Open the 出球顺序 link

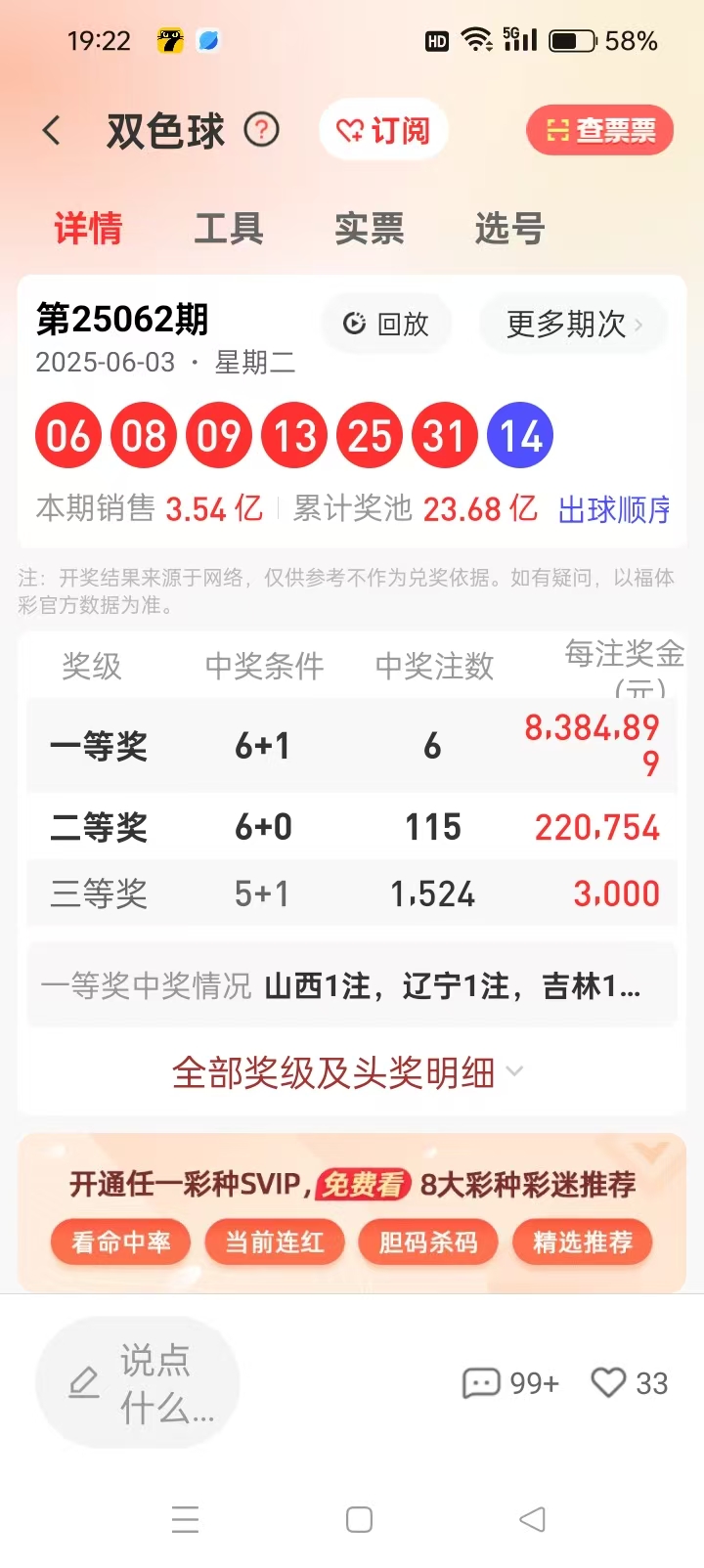[612, 508]
